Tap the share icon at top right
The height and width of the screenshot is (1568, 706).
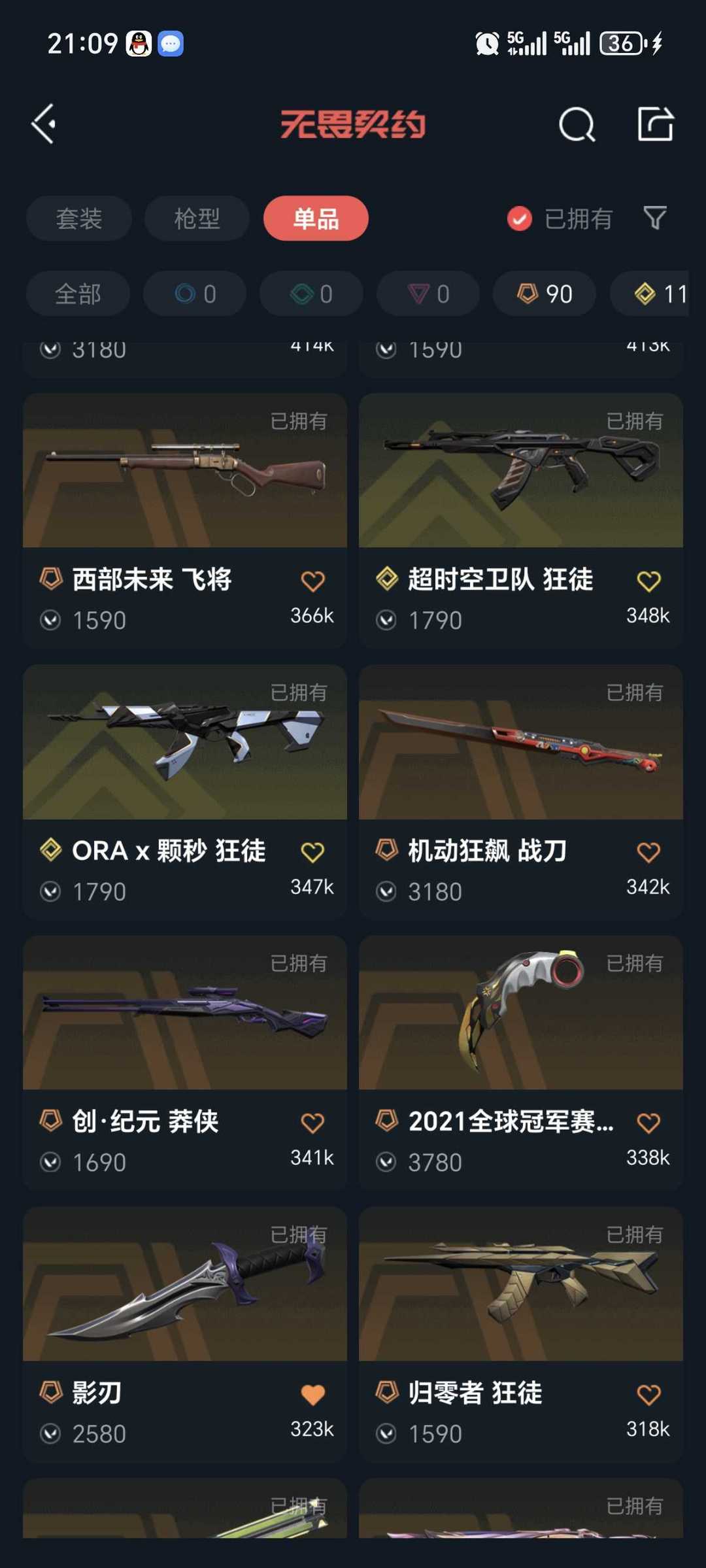click(x=657, y=125)
